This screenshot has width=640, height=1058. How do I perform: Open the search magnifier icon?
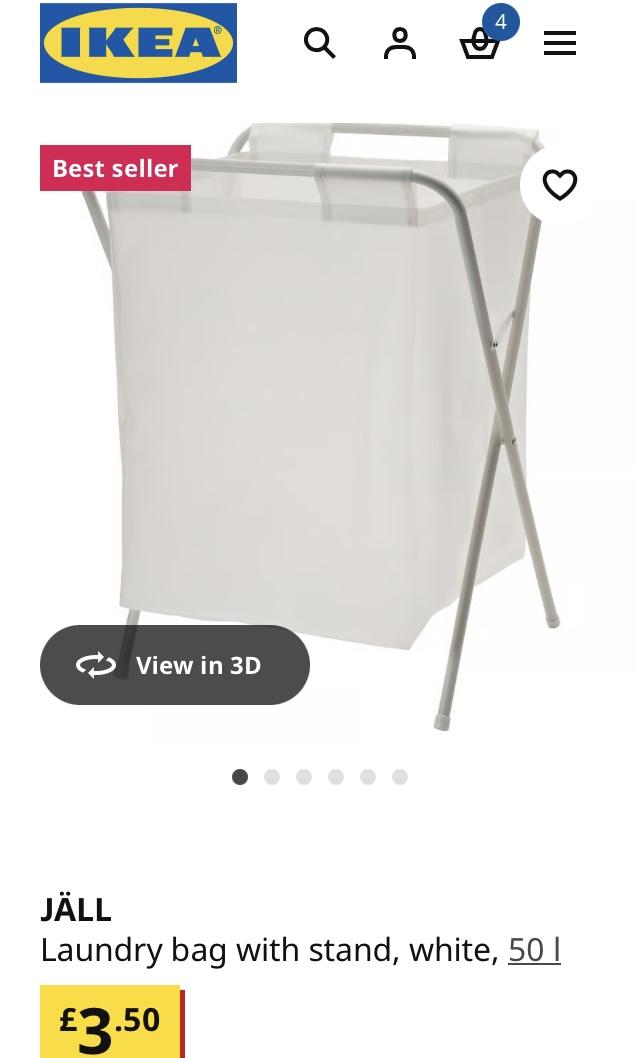tap(319, 43)
